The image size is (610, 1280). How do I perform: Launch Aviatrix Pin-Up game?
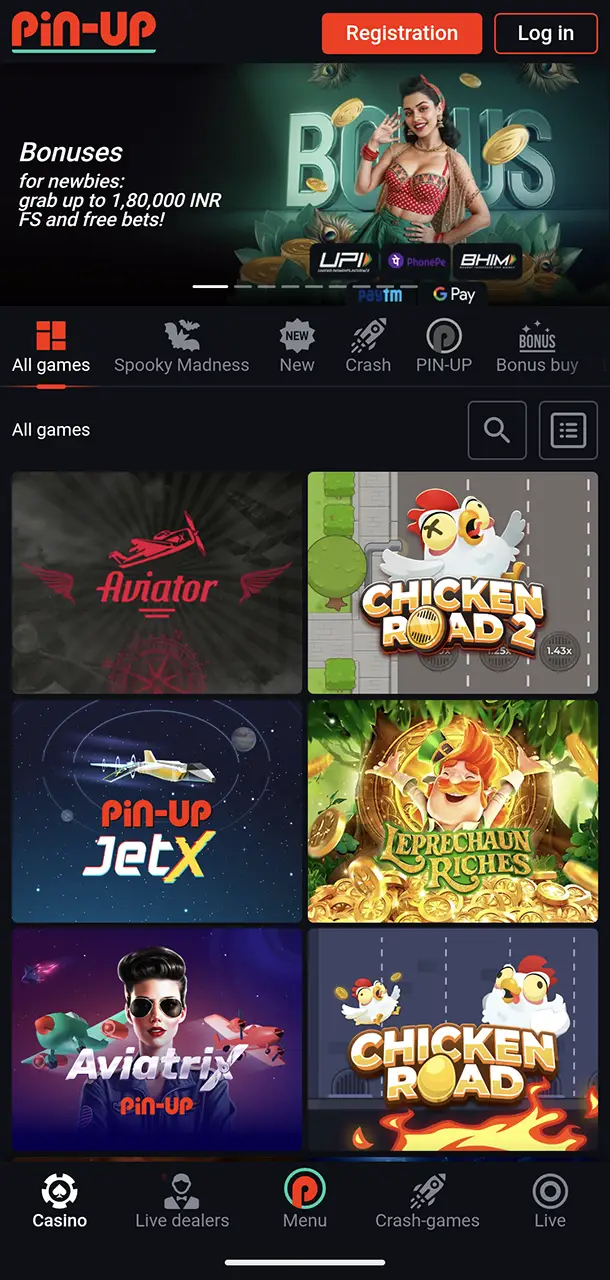157,1040
